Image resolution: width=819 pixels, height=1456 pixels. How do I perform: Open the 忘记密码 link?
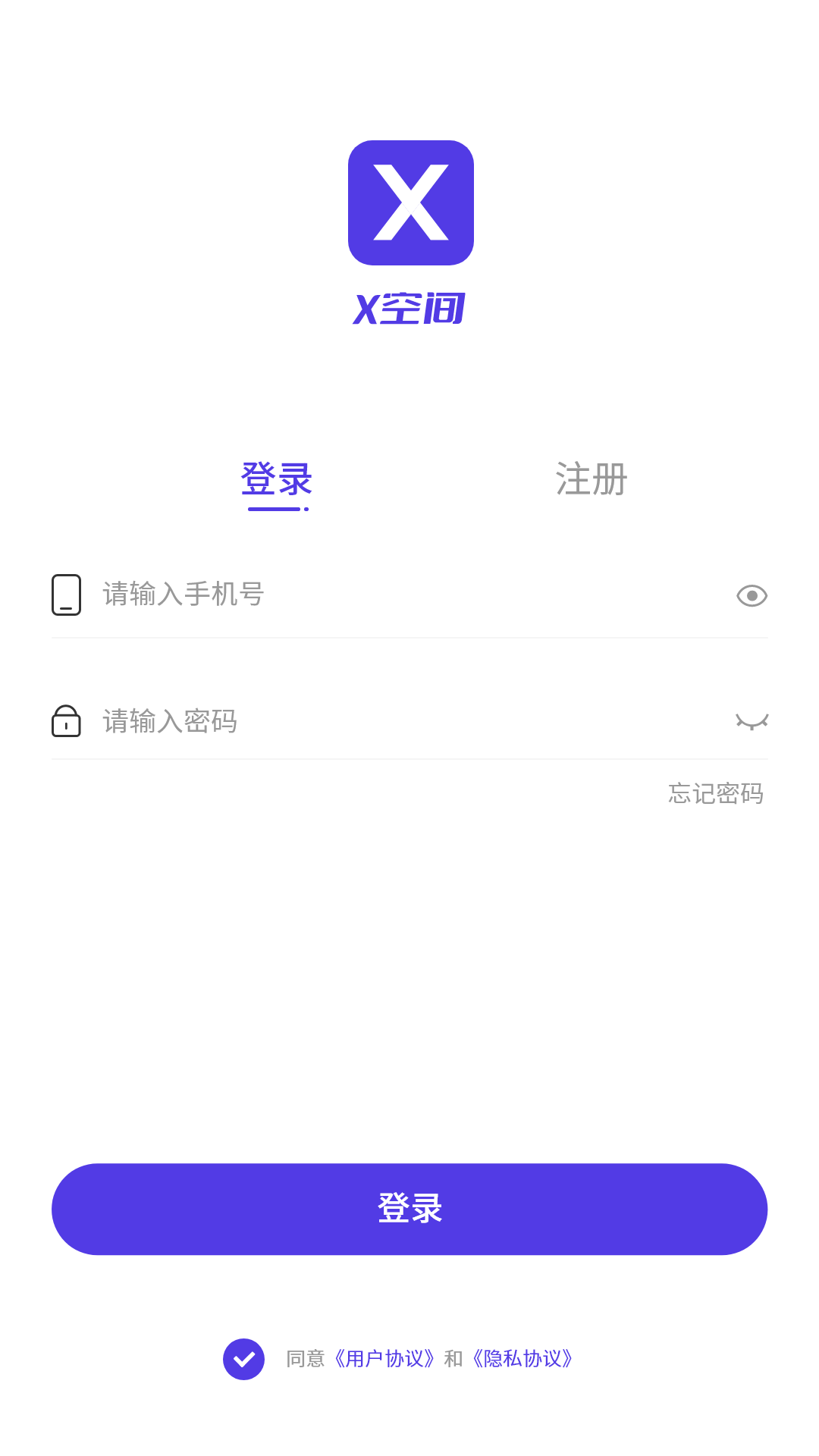point(715,794)
